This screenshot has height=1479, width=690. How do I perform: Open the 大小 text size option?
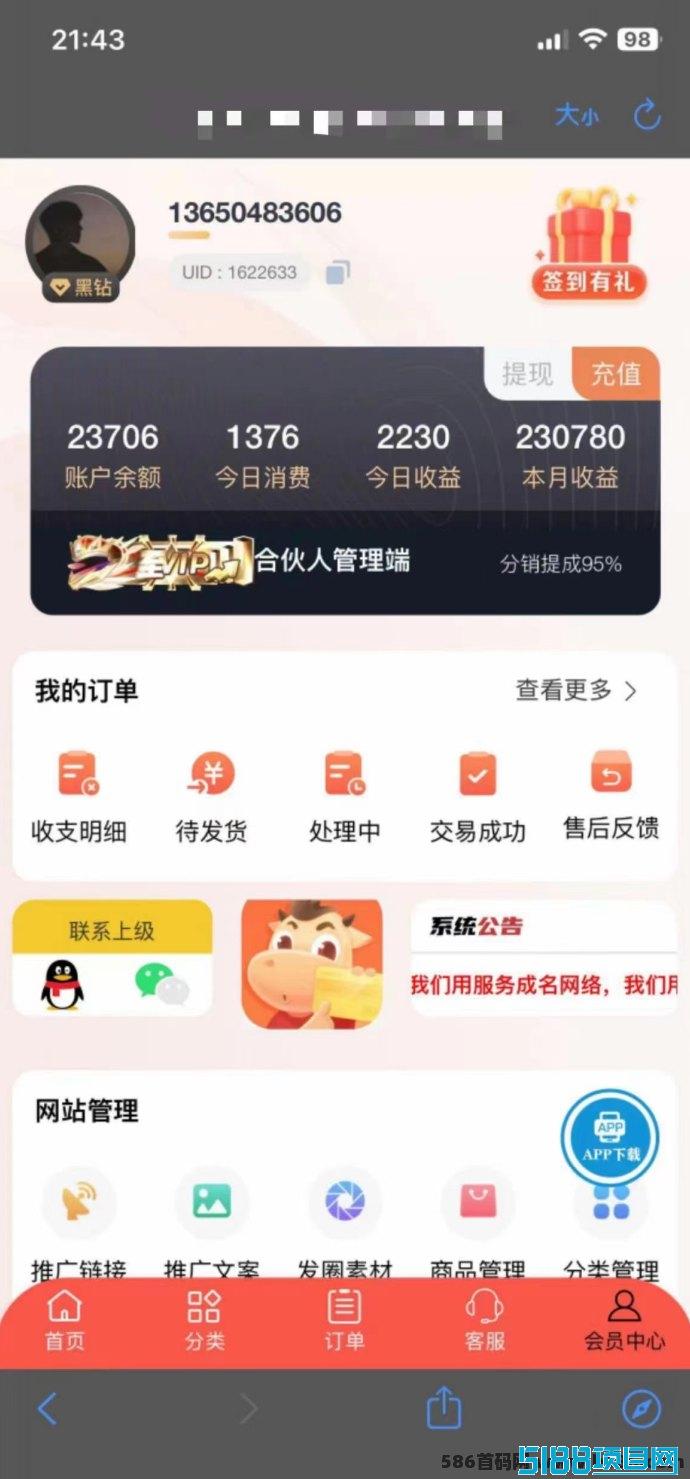coord(577,116)
